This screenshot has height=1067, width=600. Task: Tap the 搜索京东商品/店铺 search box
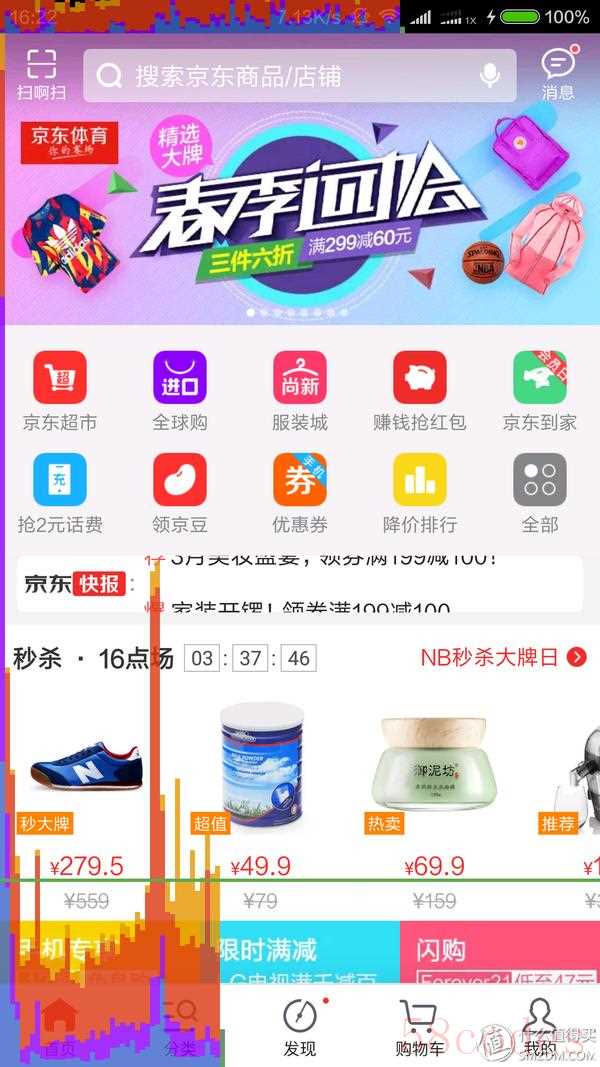click(290, 76)
